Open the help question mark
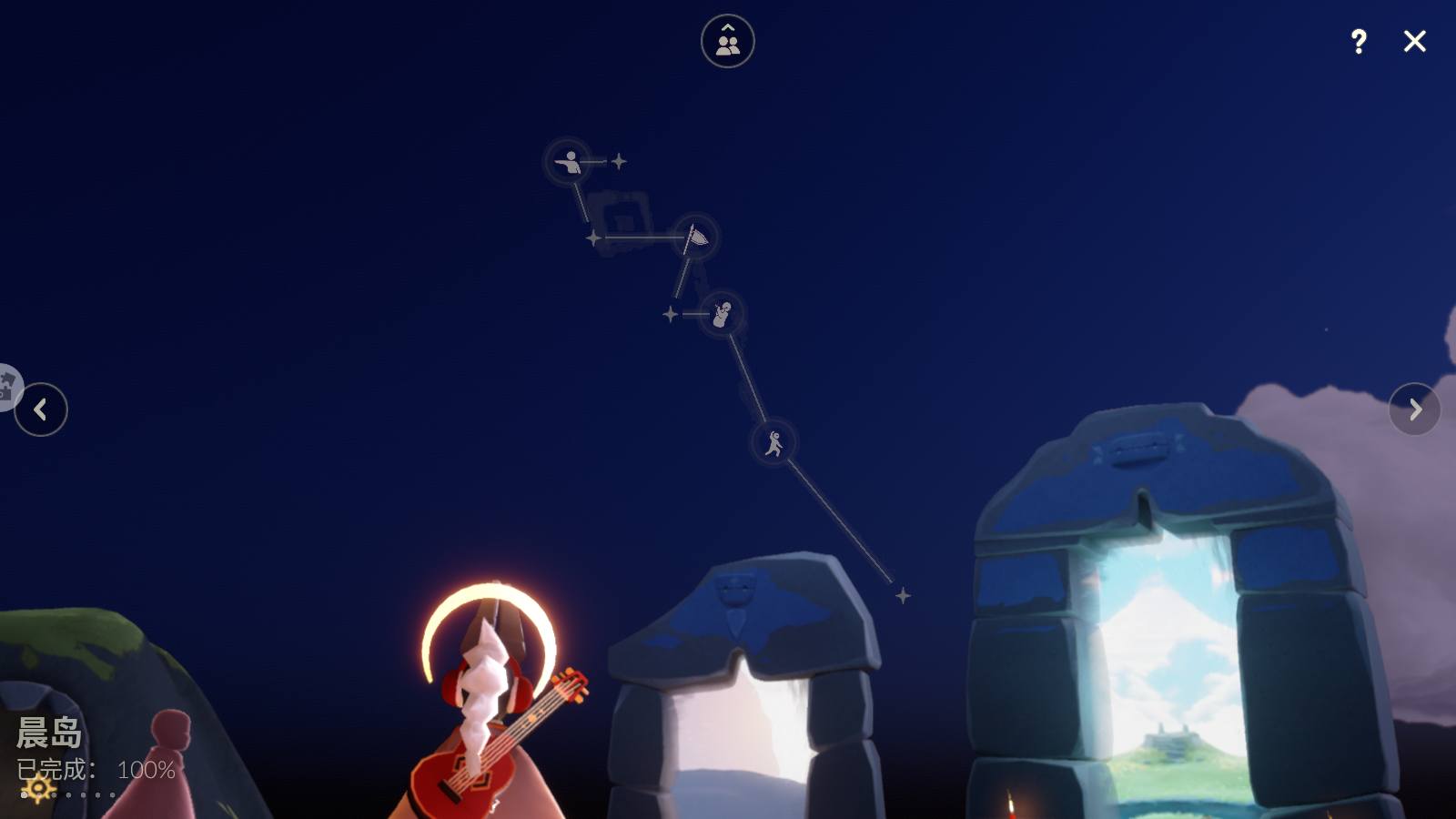 click(1359, 41)
